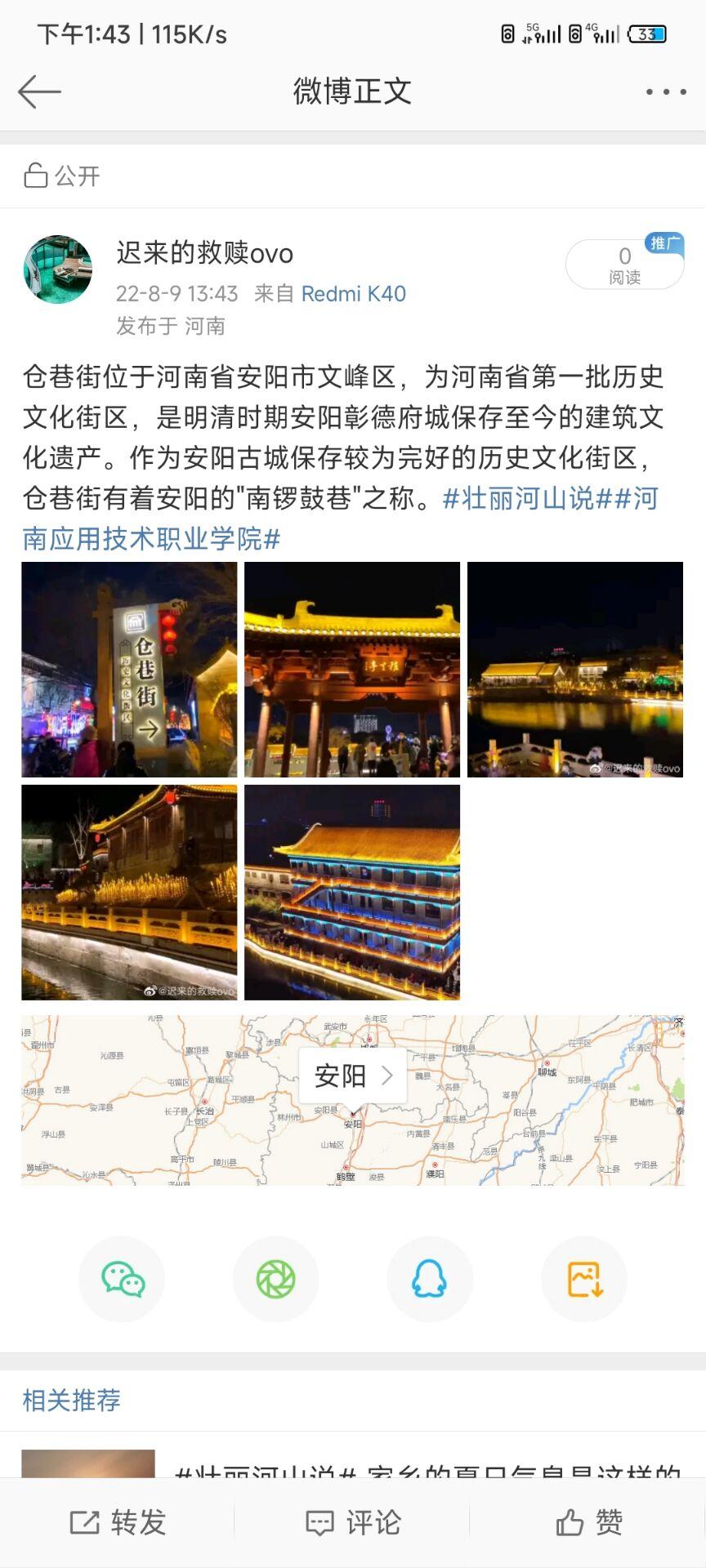View the blue-lit multi-storey pavilion photo
This screenshot has height=1568, width=706.
tap(352, 892)
